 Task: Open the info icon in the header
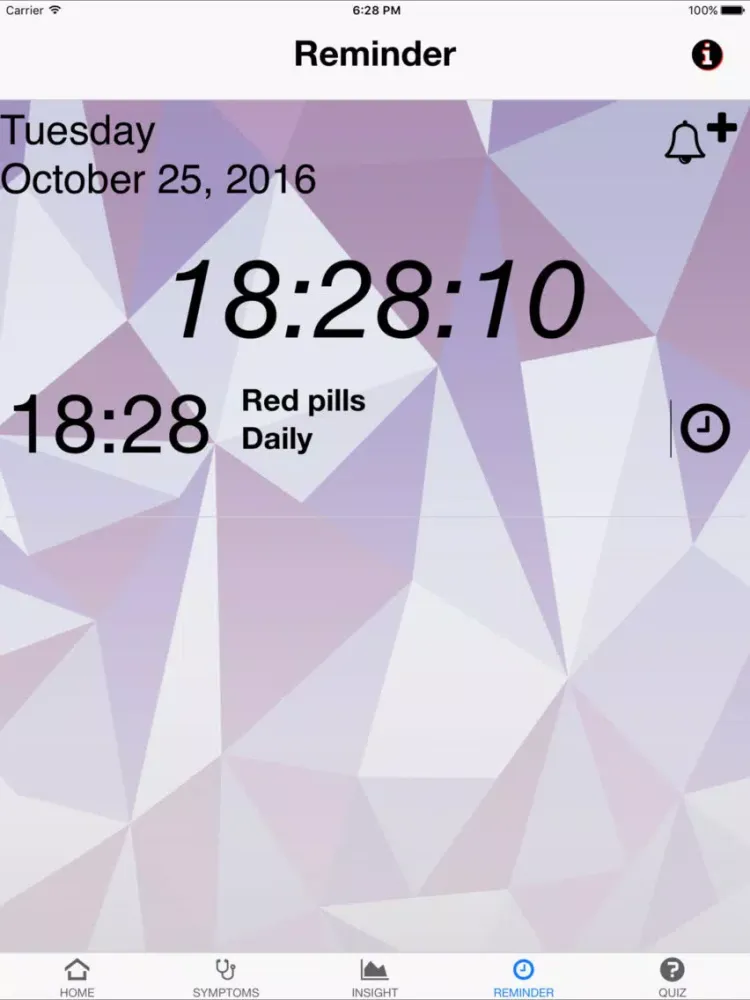click(707, 55)
